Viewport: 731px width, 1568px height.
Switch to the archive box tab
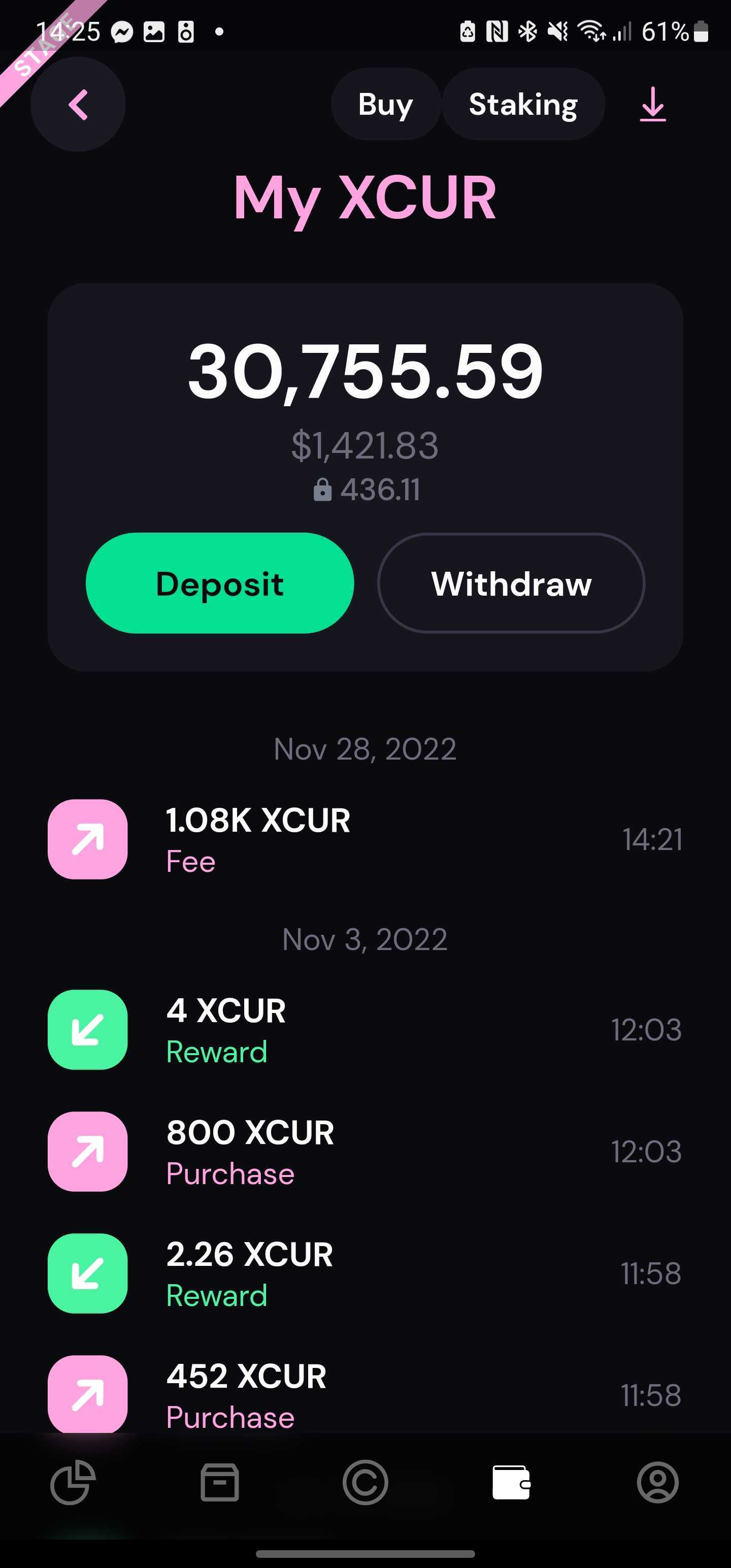coord(219,1482)
